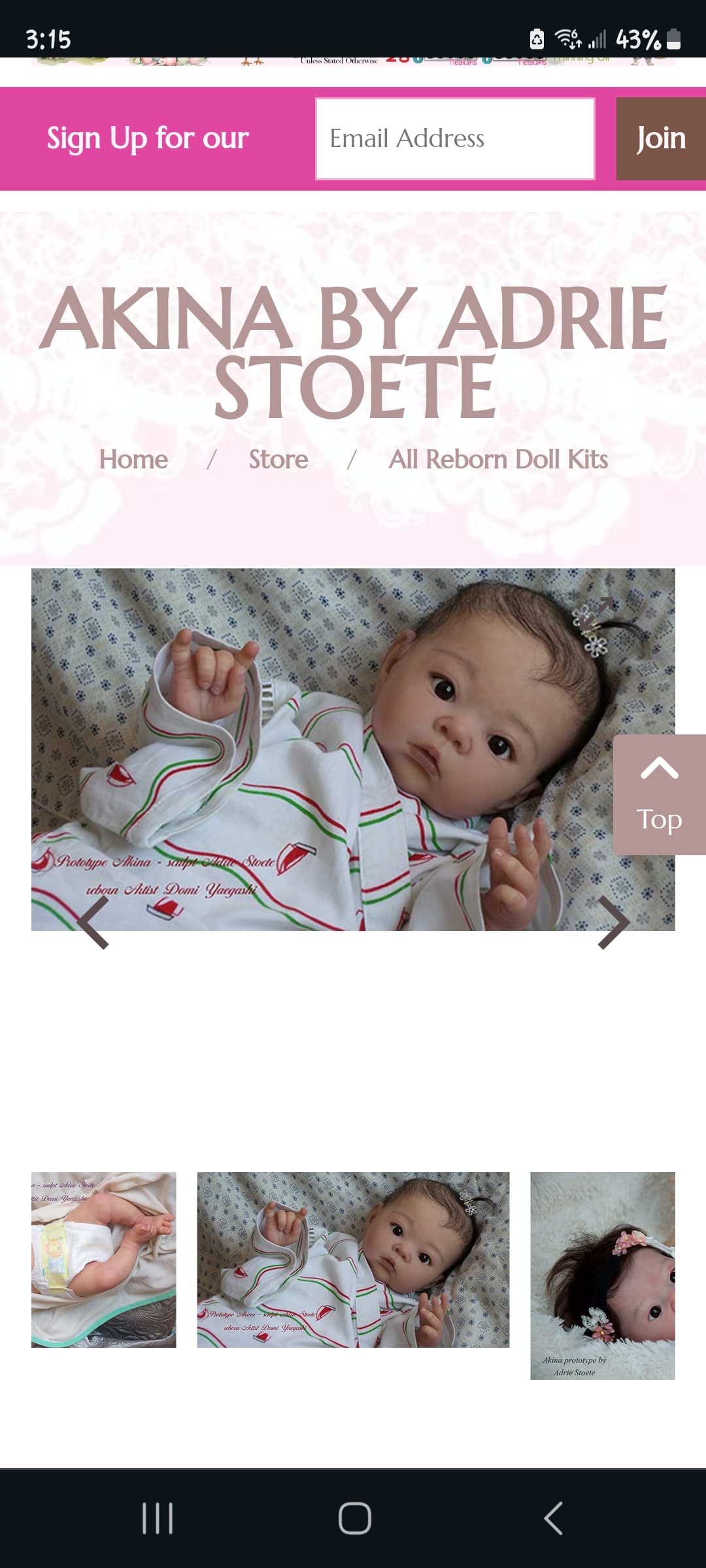Image resolution: width=706 pixels, height=1568 pixels.
Task: Select the diaper and feet thumbnail
Action: (x=104, y=1260)
